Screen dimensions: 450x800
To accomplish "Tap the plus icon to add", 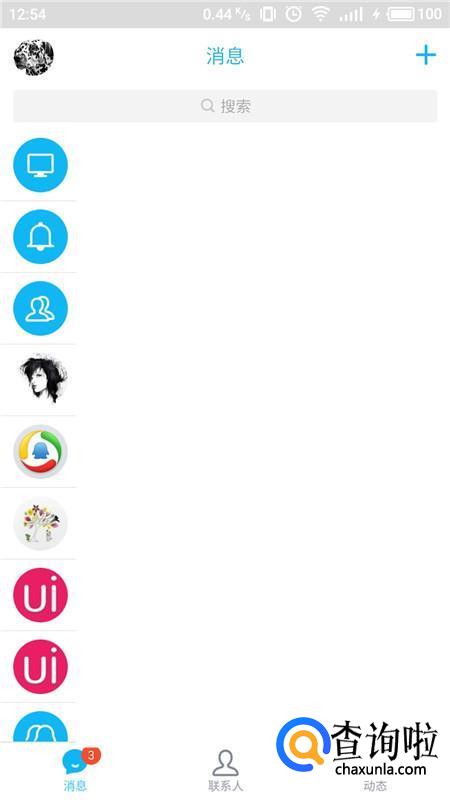I will point(426,55).
